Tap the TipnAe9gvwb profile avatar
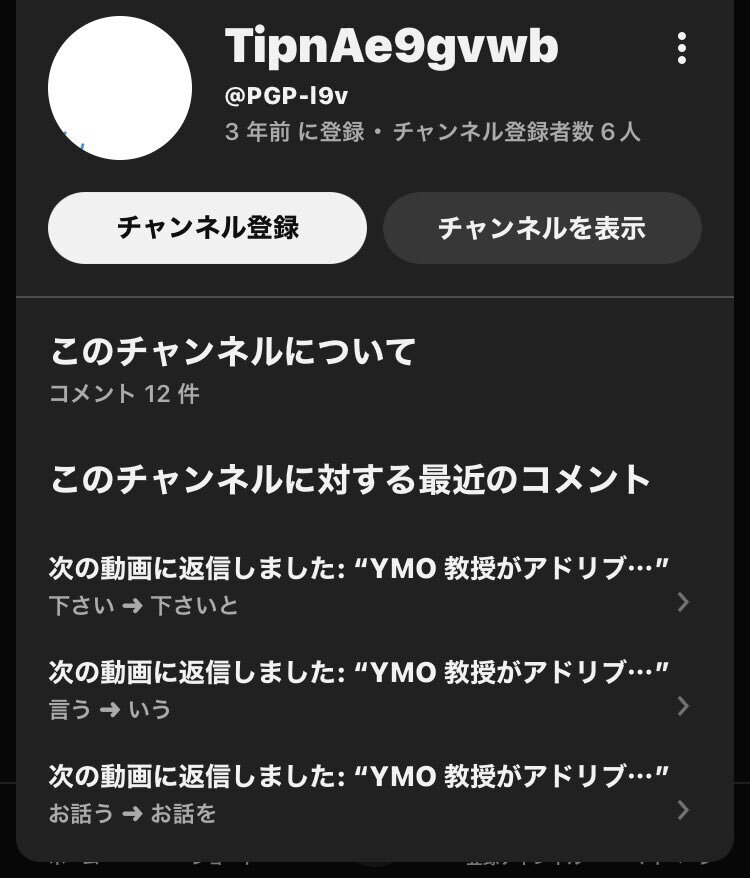This screenshot has width=750, height=878. (x=120, y=88)
